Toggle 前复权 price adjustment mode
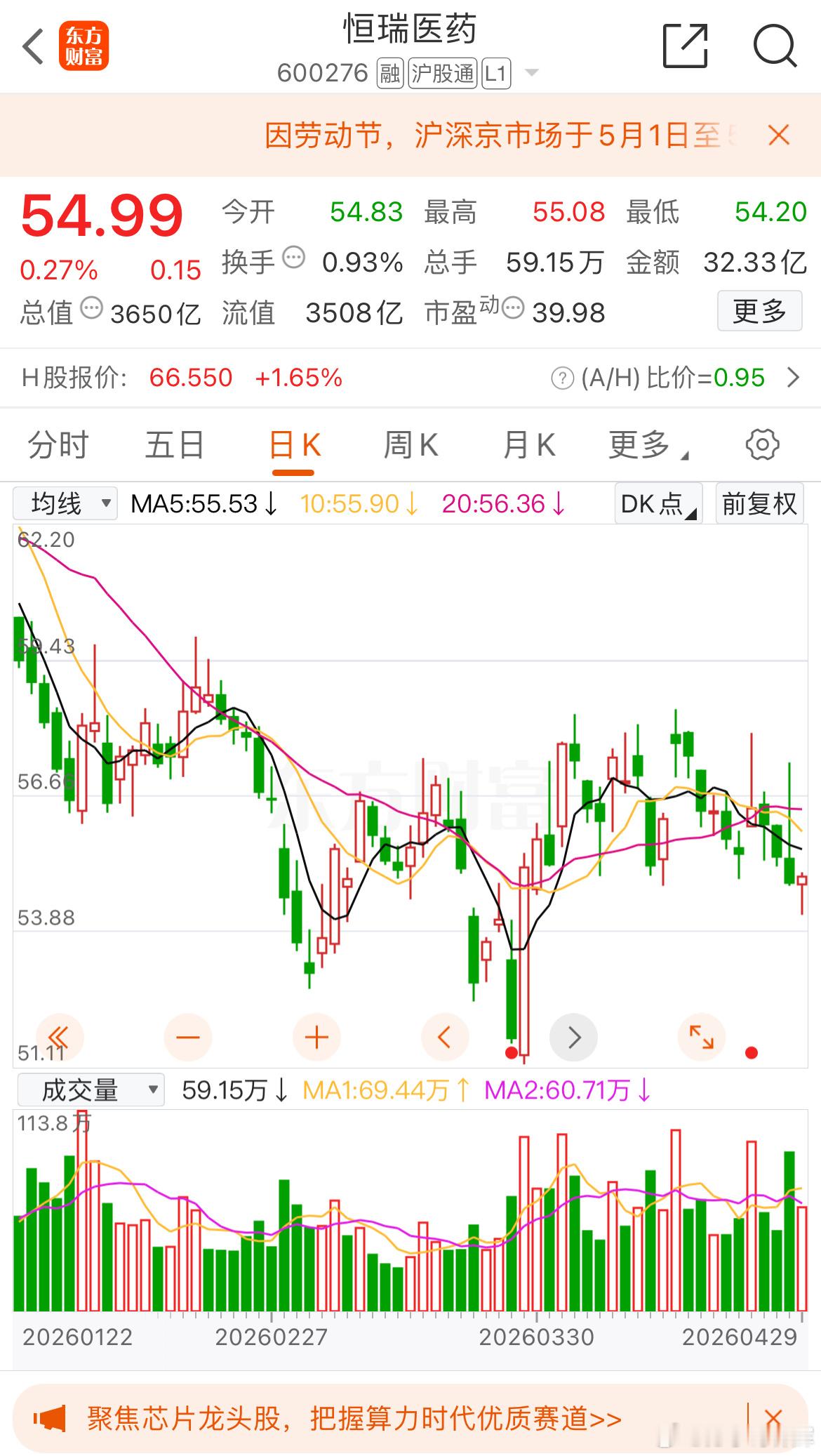Screen dimensions: 821x1456 pos(759,503)
